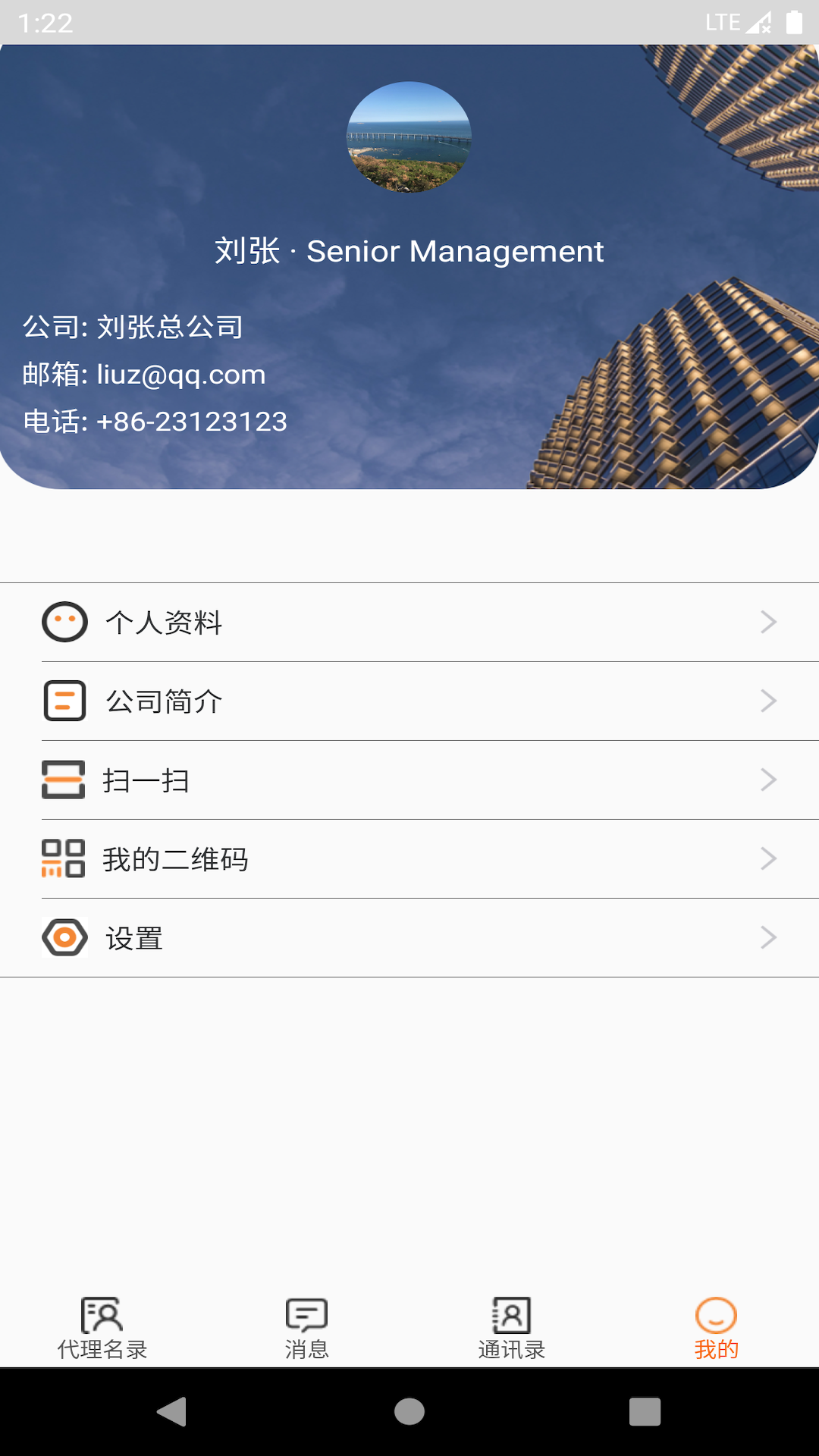Open the 我的二维码 QR code icon
The width and height of the screenshot is (819, 1456).
[64, 859]
